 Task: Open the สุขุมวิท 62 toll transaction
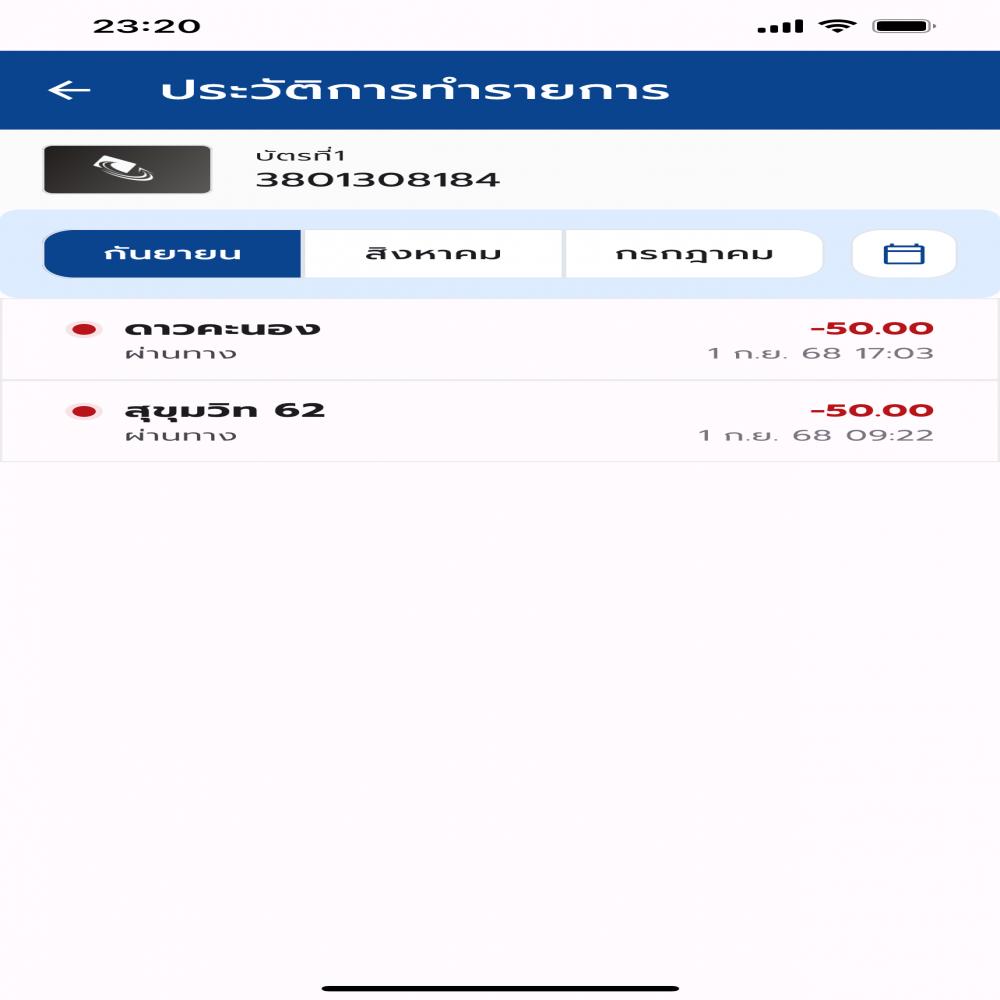click(x=500, y=422)
